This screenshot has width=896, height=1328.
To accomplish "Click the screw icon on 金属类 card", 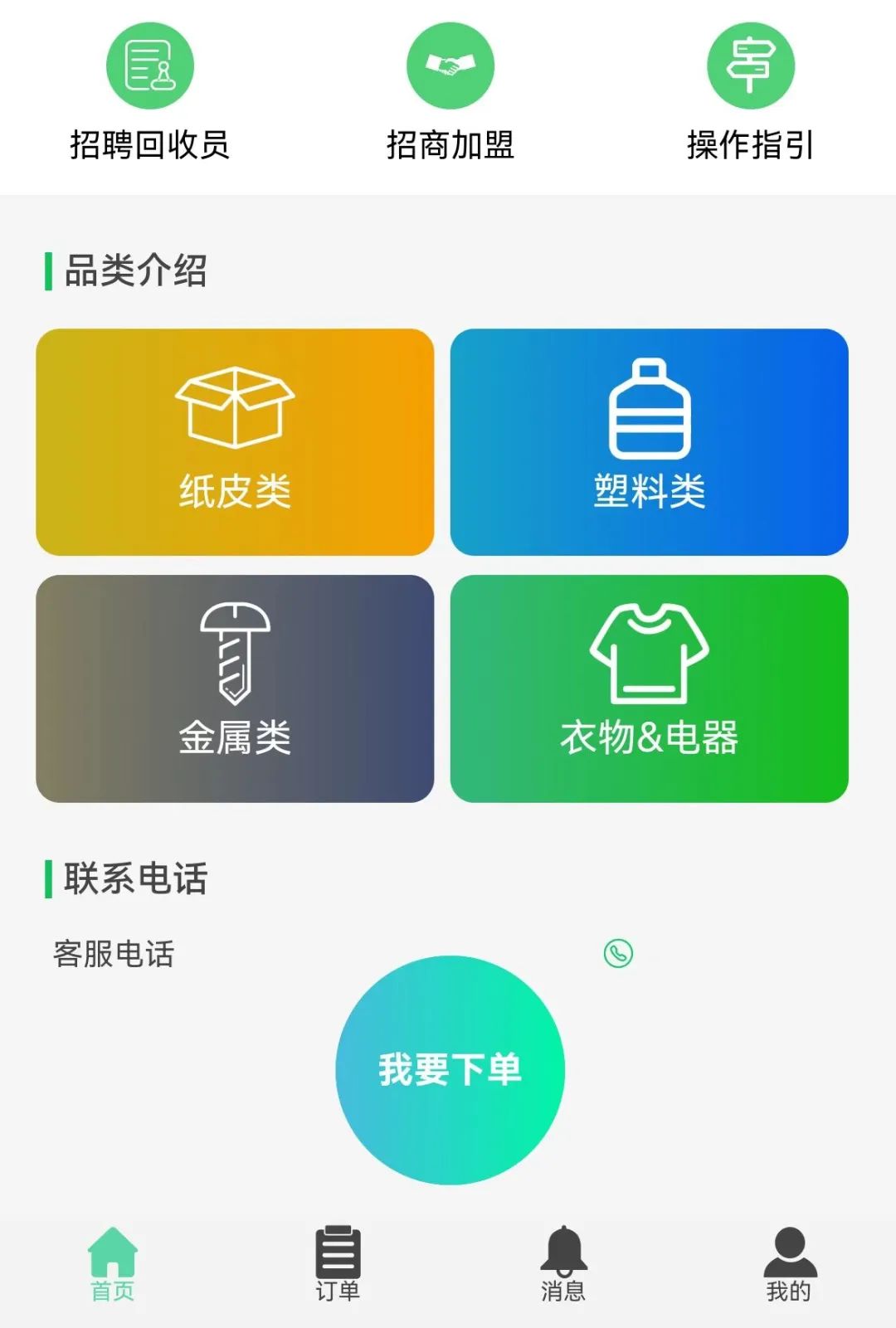I will (x=236, y=651).
